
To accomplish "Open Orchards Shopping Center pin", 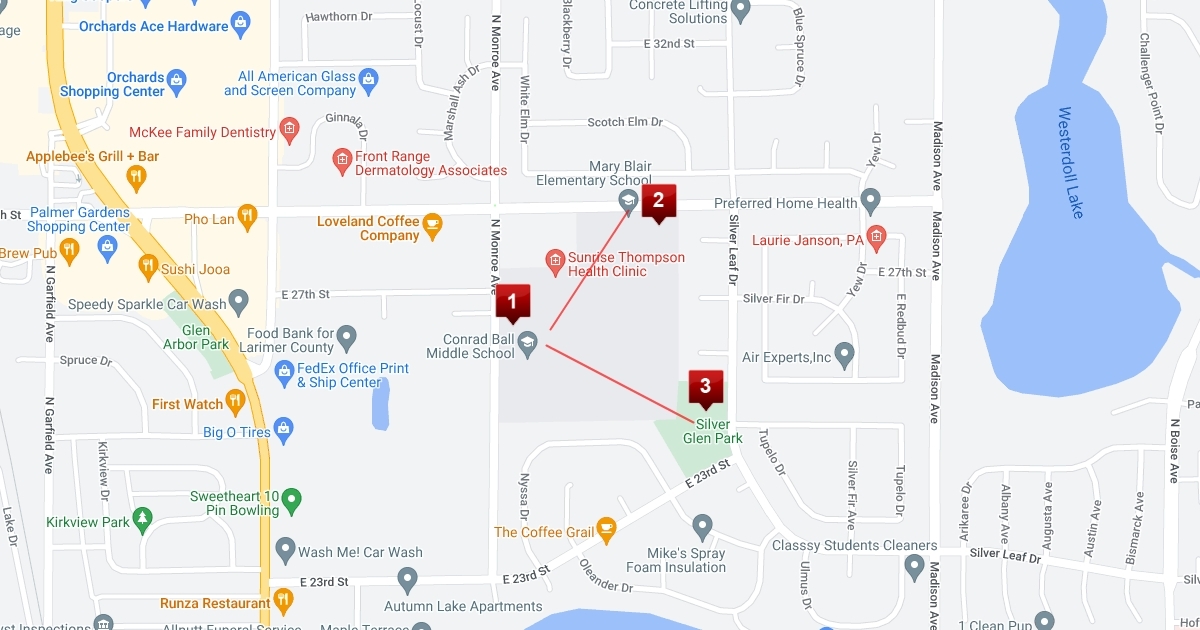I will point(177,78).
